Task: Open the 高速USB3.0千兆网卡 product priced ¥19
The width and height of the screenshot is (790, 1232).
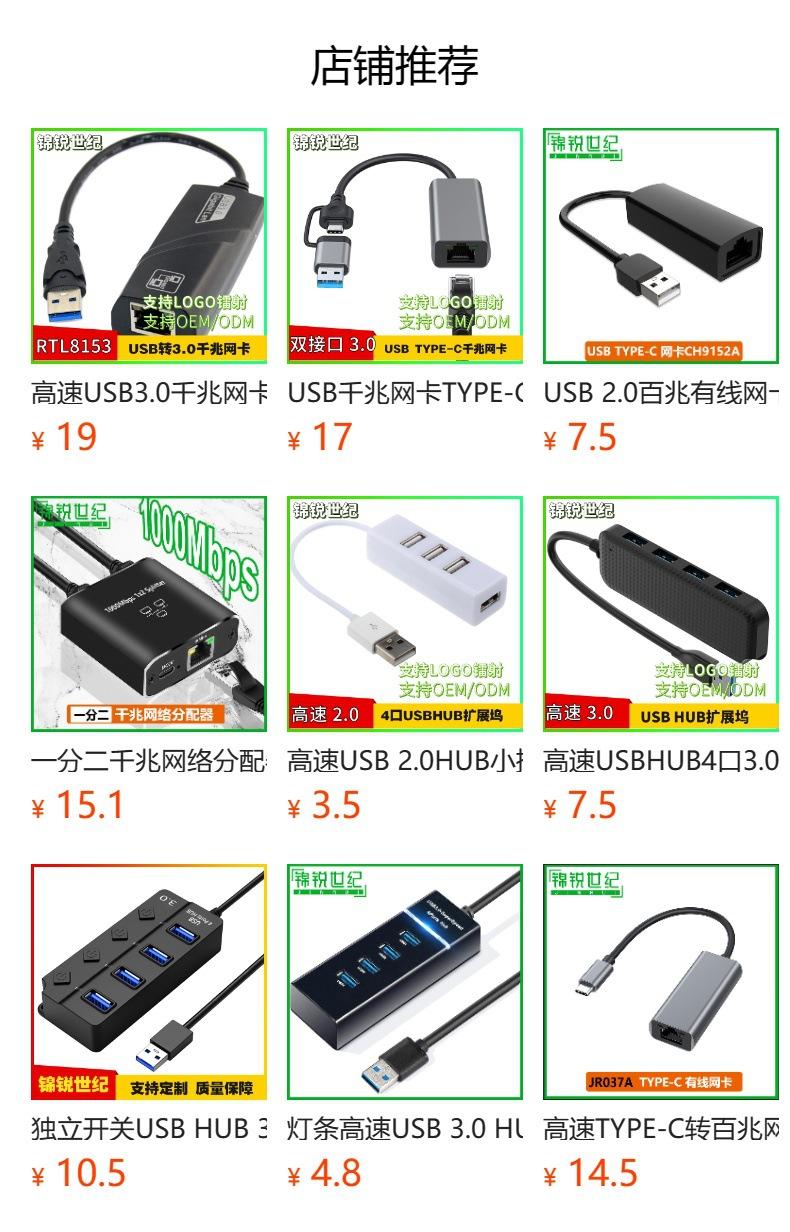Action: click(x=149, y=246)
